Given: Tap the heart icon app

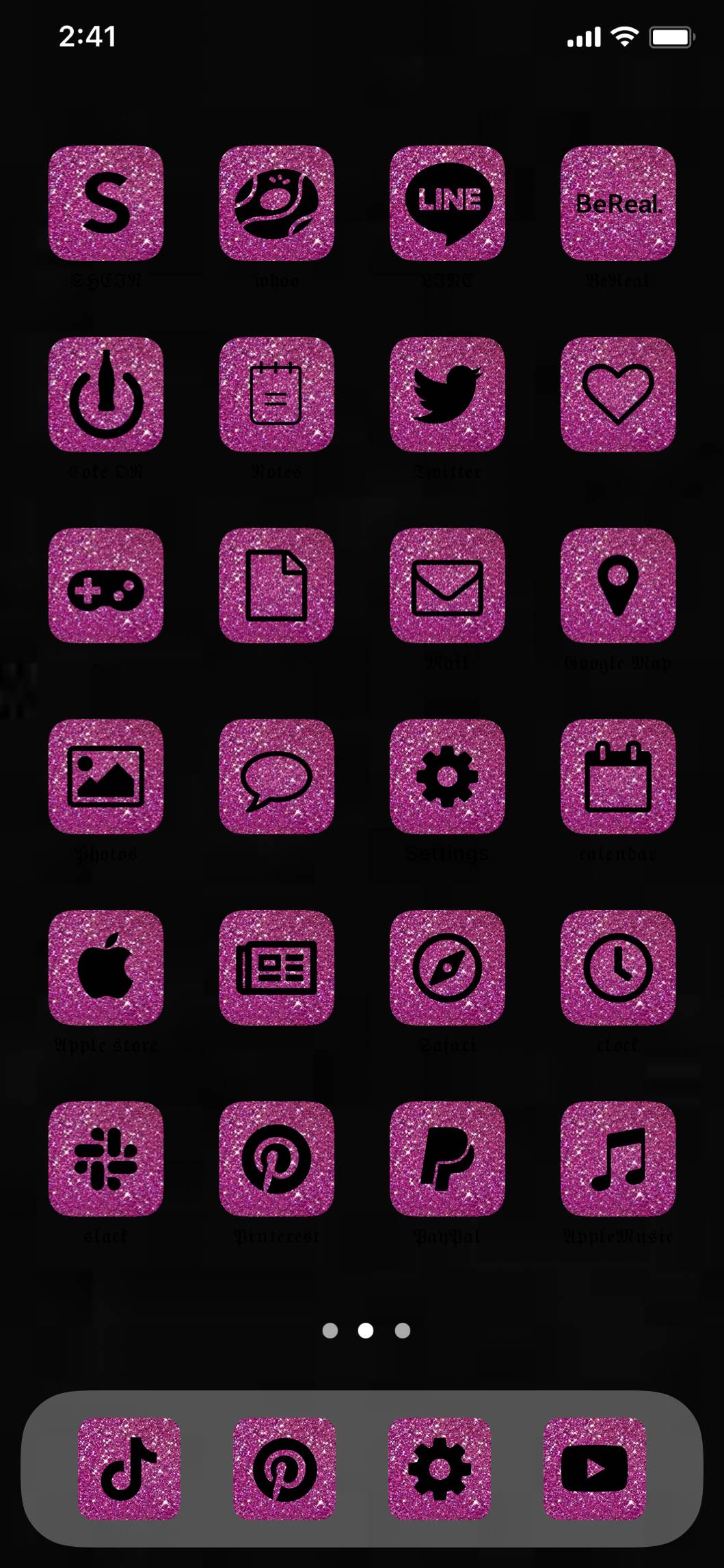Looking at the screenshot, I should coord(617,394).
